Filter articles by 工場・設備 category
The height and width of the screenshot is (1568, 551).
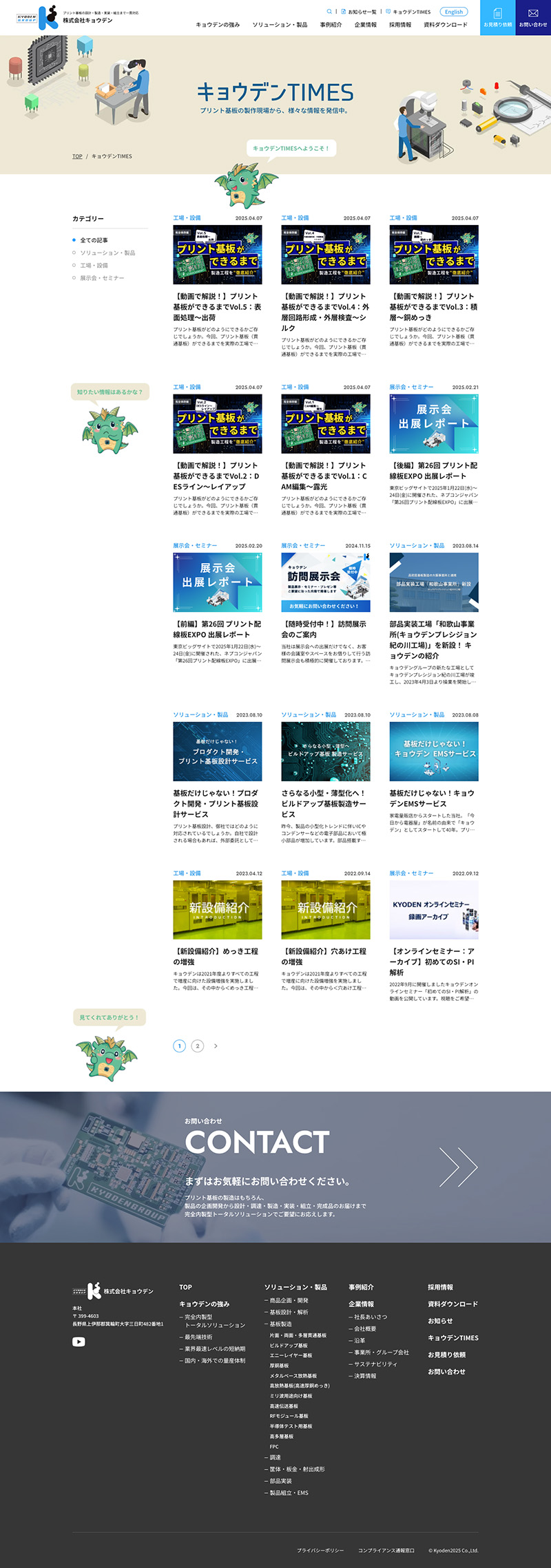click(94, 265)
